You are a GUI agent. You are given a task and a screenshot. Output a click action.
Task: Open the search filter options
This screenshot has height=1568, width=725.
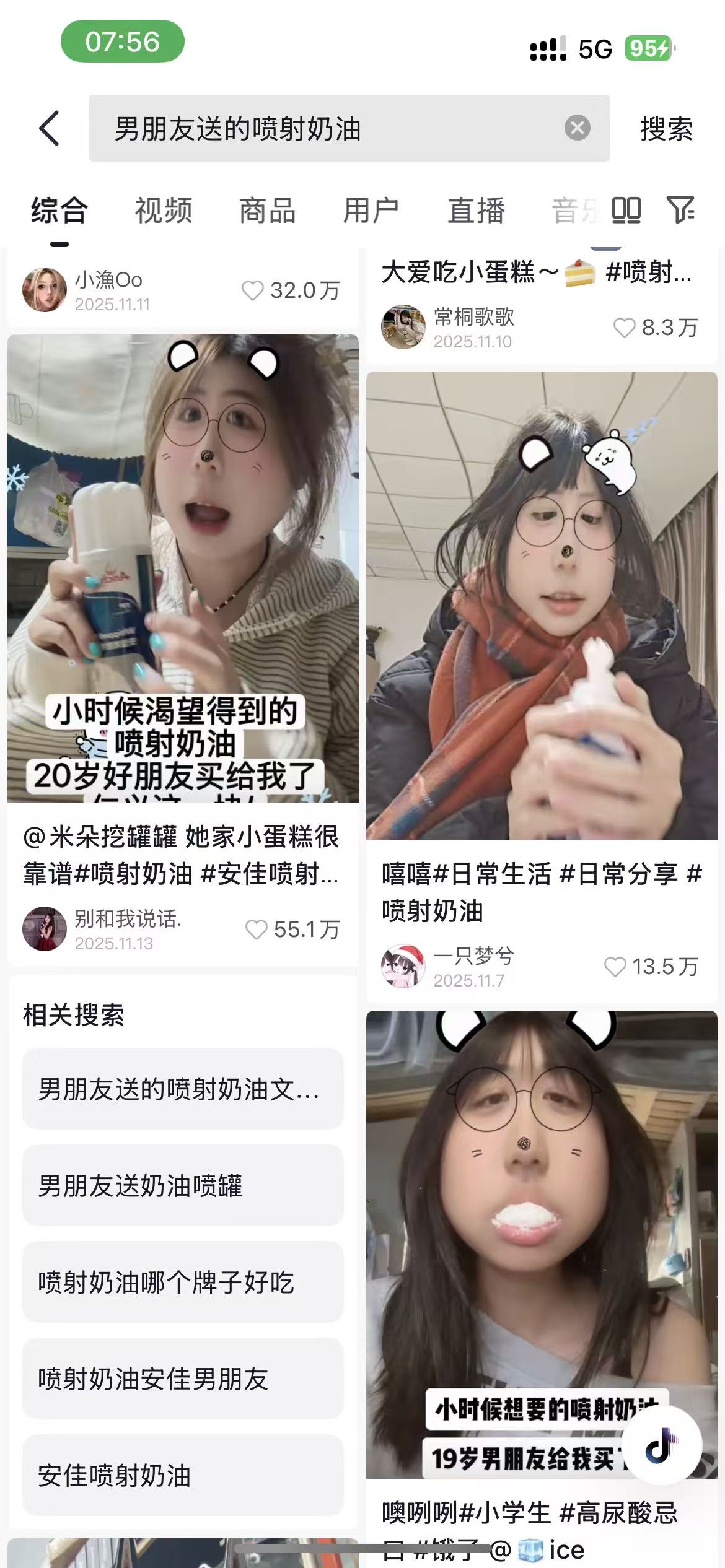point(680,210)
